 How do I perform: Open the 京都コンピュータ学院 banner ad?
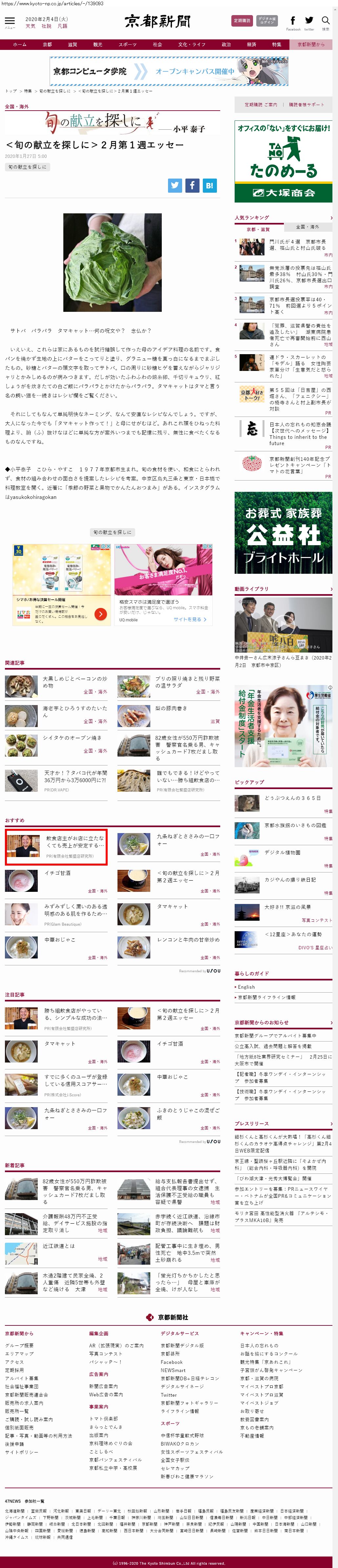coord(169,71)
